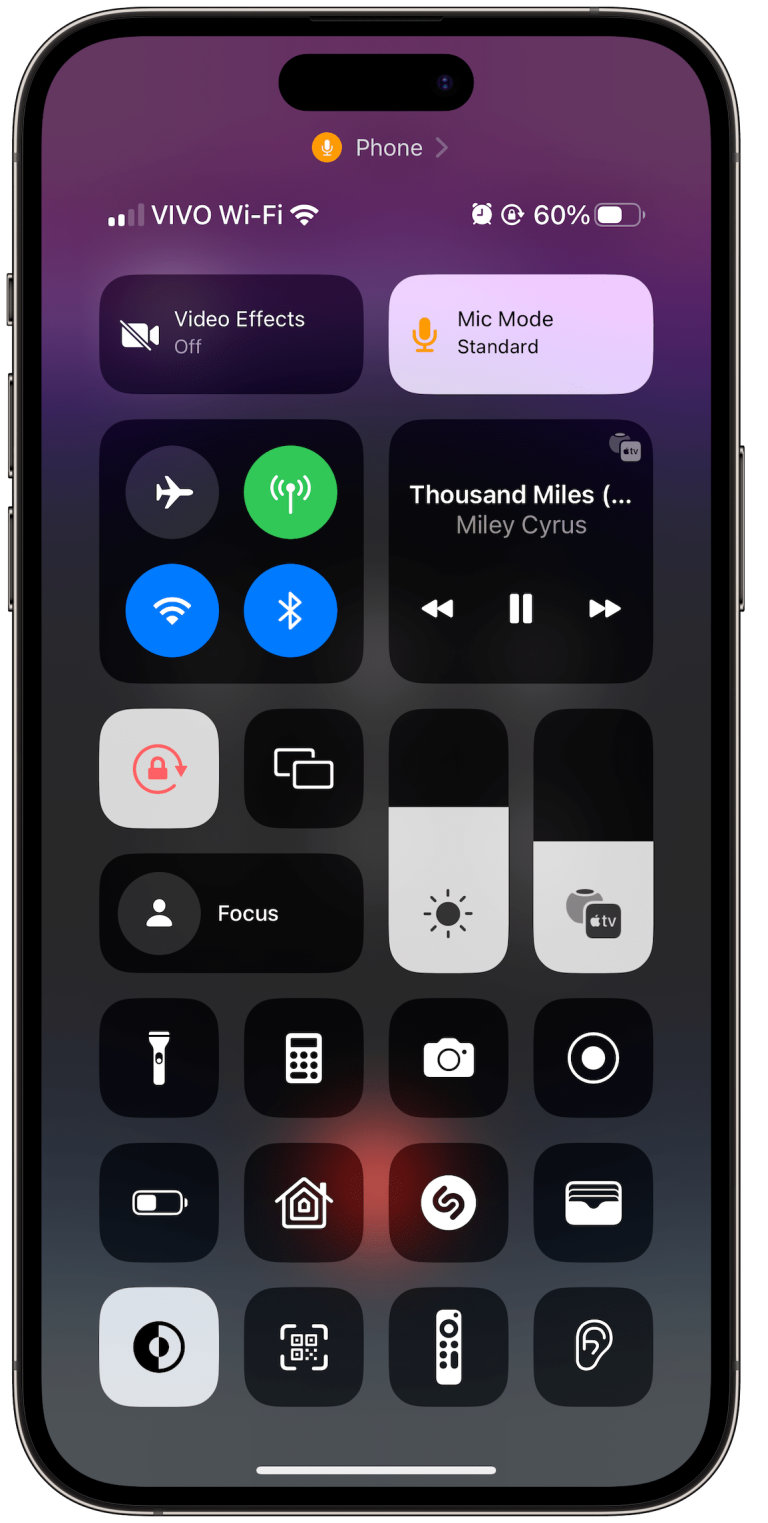Launch the Camera
768x1523 pixels.
coord(448,1058)
